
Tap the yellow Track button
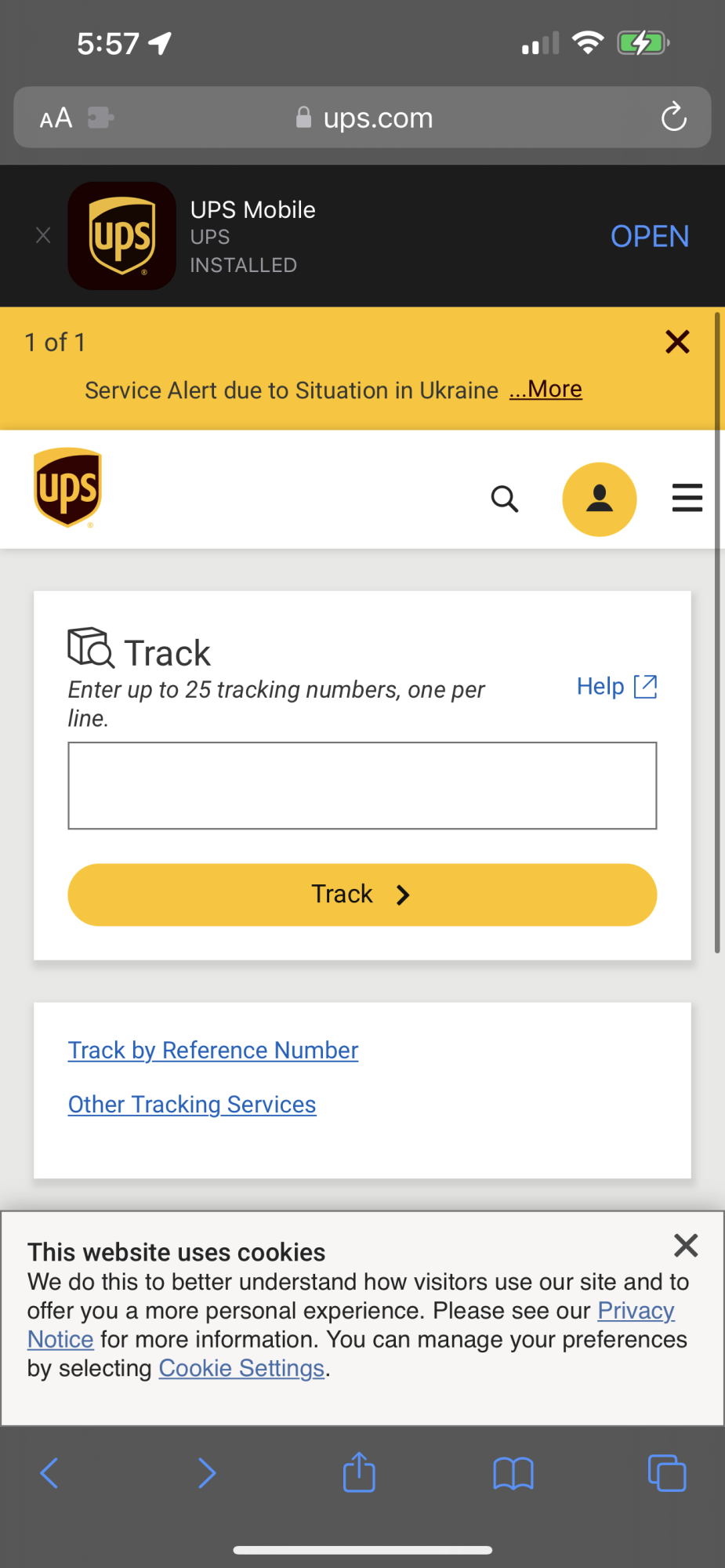coord(362,895)
